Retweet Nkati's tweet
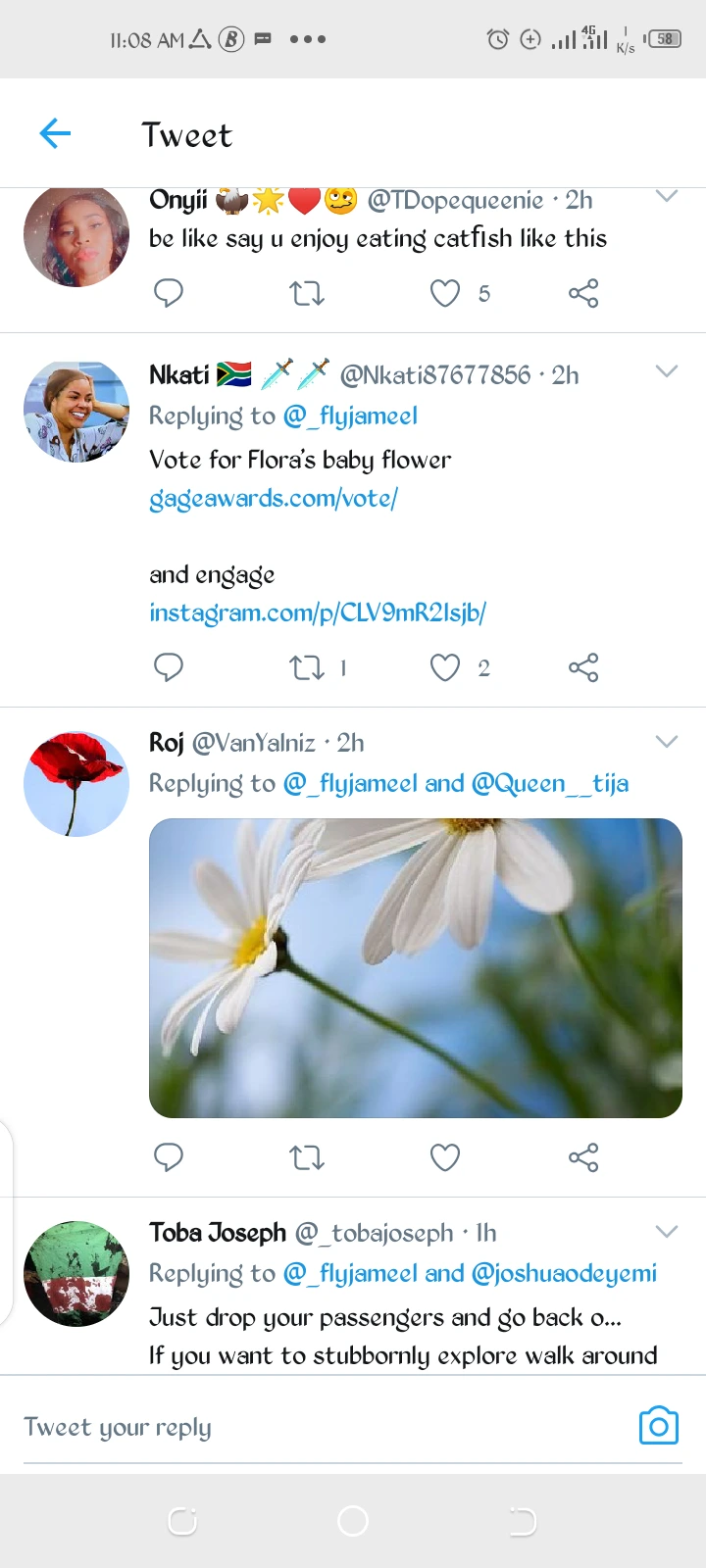 (307, 667)
